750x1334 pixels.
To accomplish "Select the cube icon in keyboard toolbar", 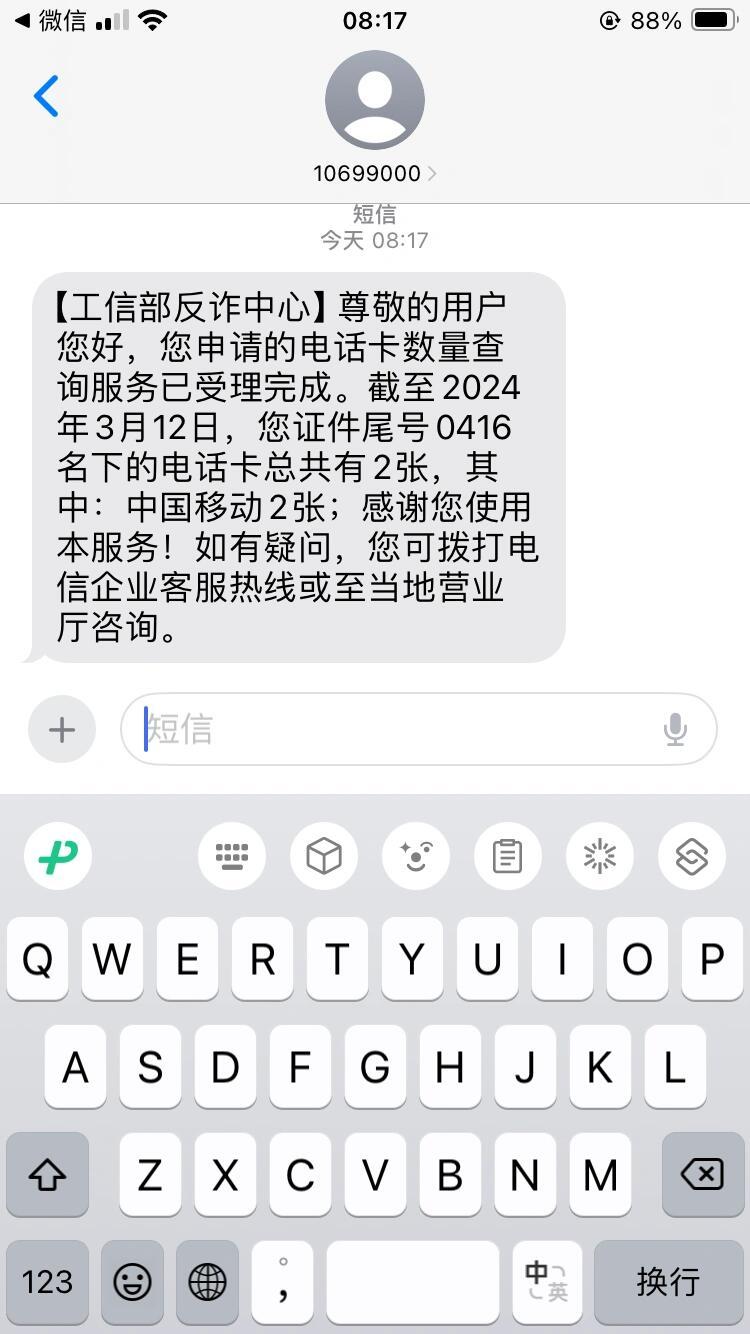I will (323, 857).
